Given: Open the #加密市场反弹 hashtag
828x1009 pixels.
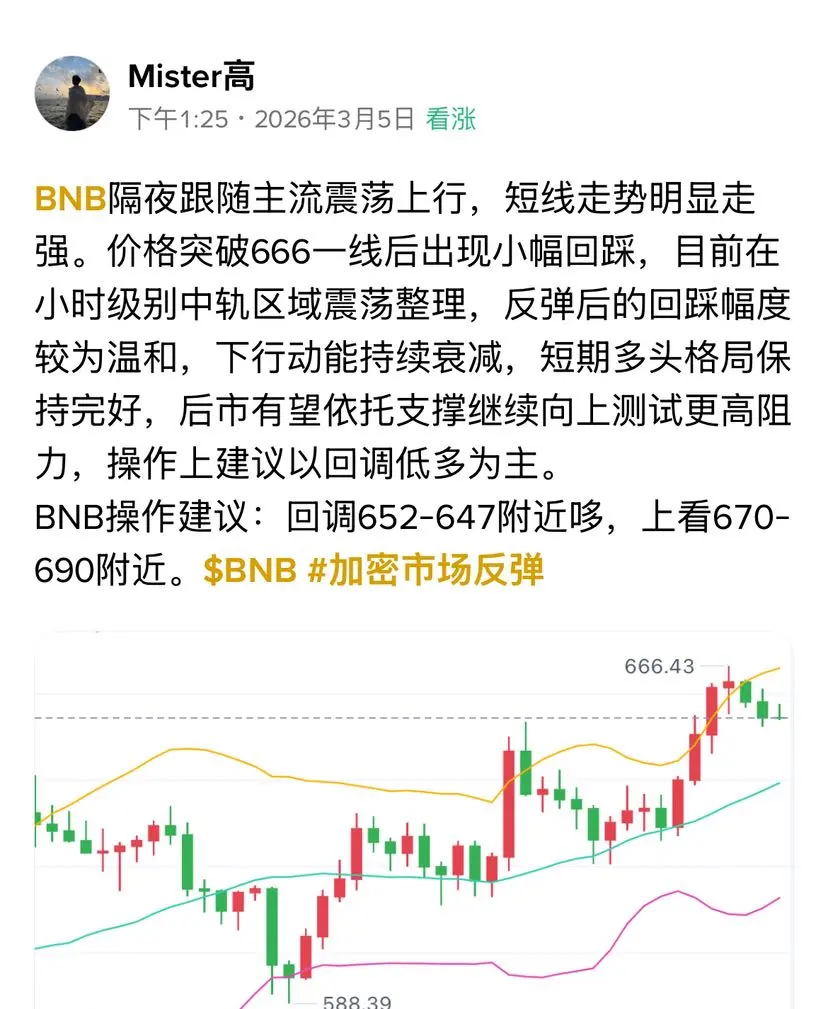Looking at the screenshot, I should (x=425, y=570).
